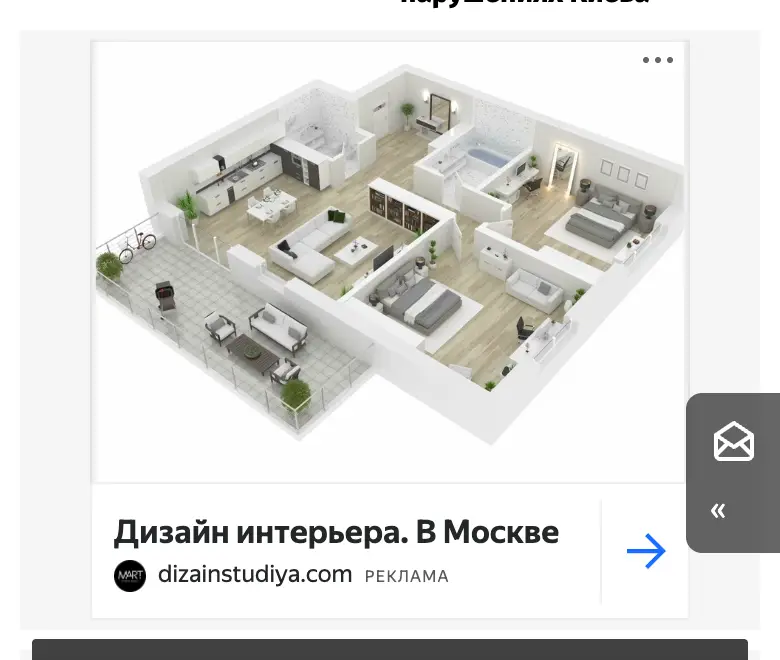Open the Дизайн интерьера. В Москве headline
The height and width of the screenshot is (660, 780).
[336, 532]
